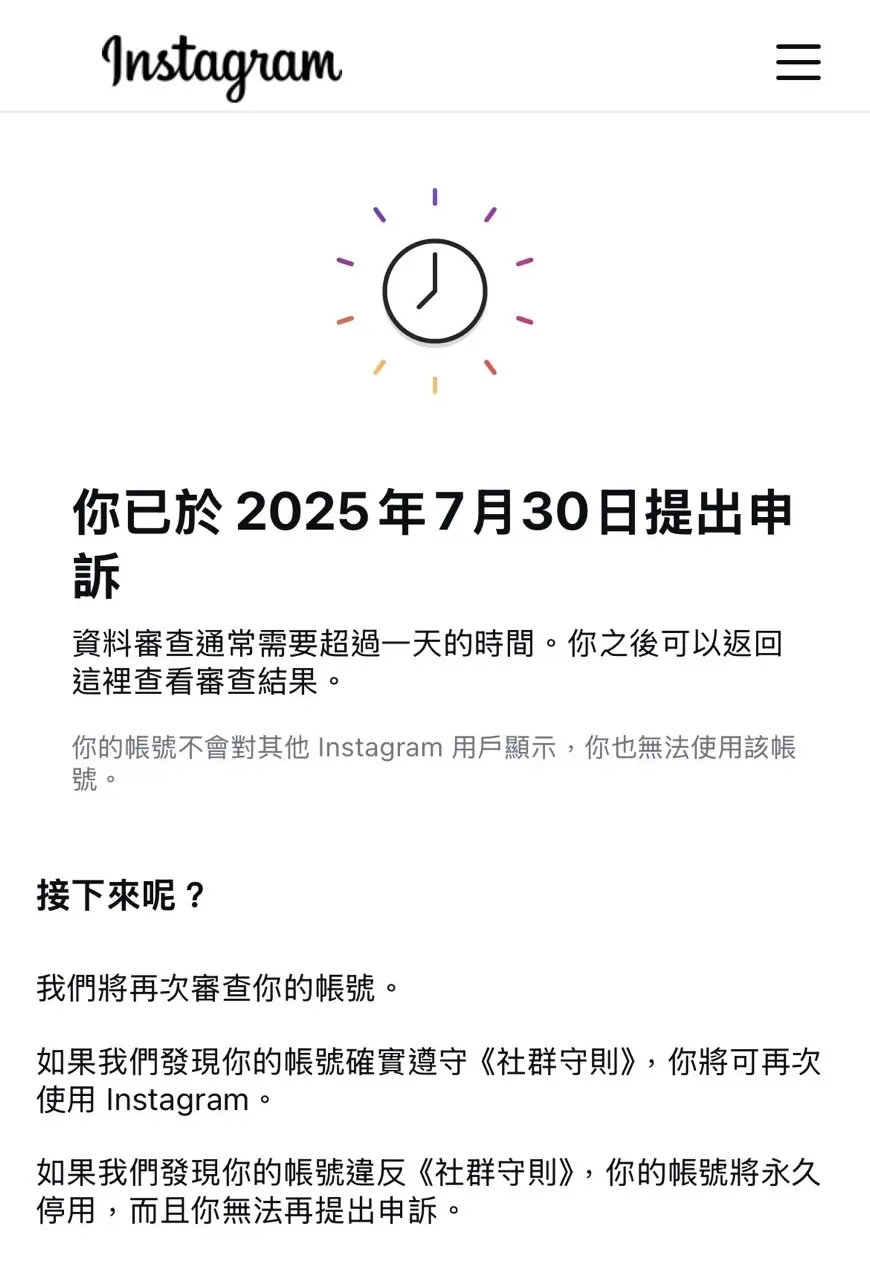Open the hamburger menu
This screenshot has height=1269, width=870.
coord(798,62)
